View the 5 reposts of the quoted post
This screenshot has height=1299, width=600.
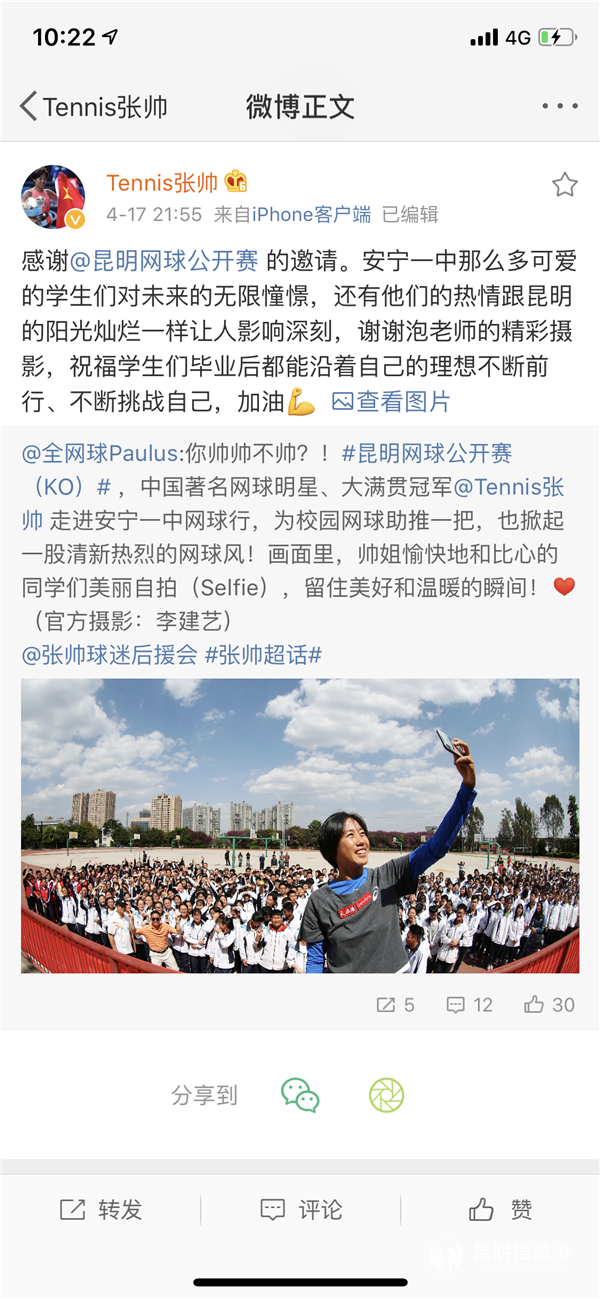click(396, 1005)
